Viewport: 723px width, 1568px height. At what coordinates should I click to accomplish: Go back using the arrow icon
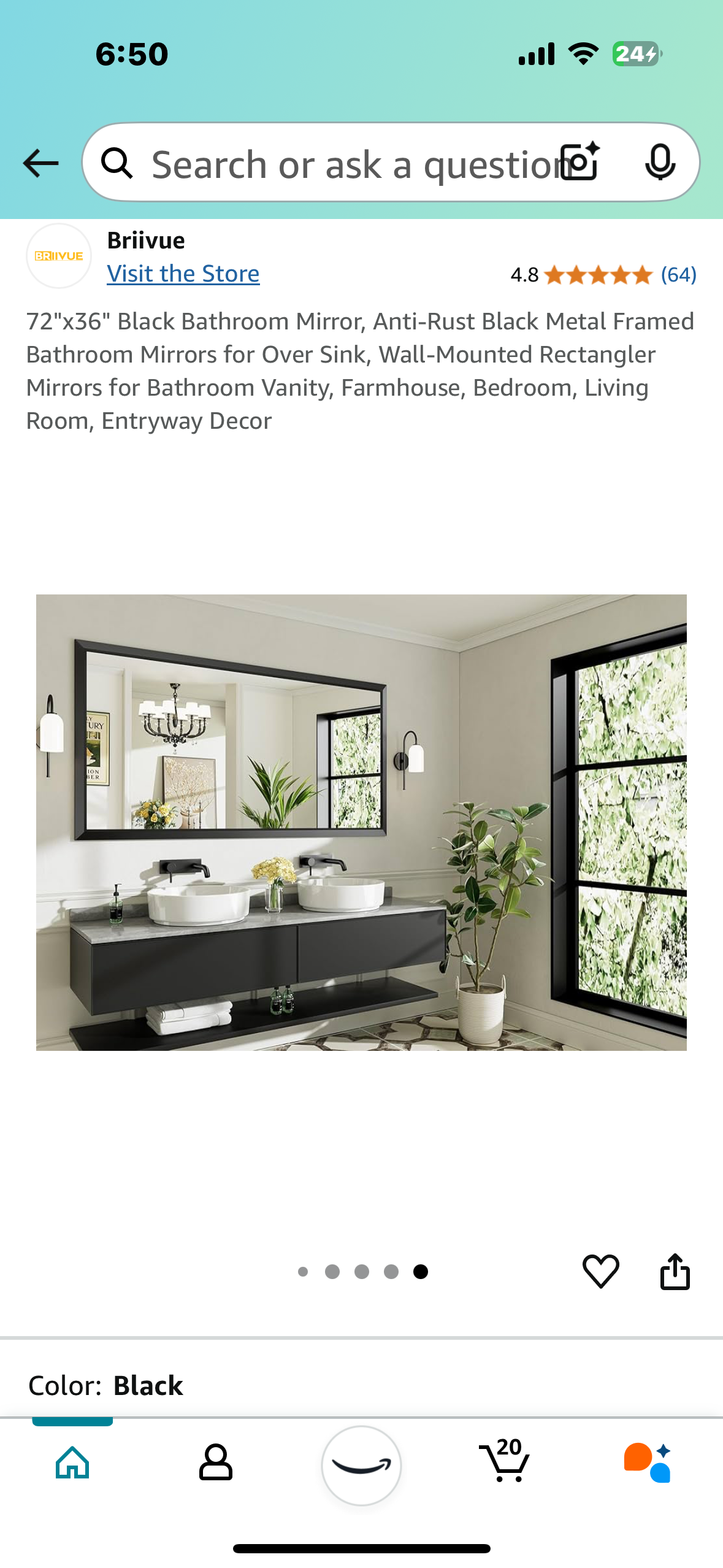pyautogui.click(x=40, y=163)
